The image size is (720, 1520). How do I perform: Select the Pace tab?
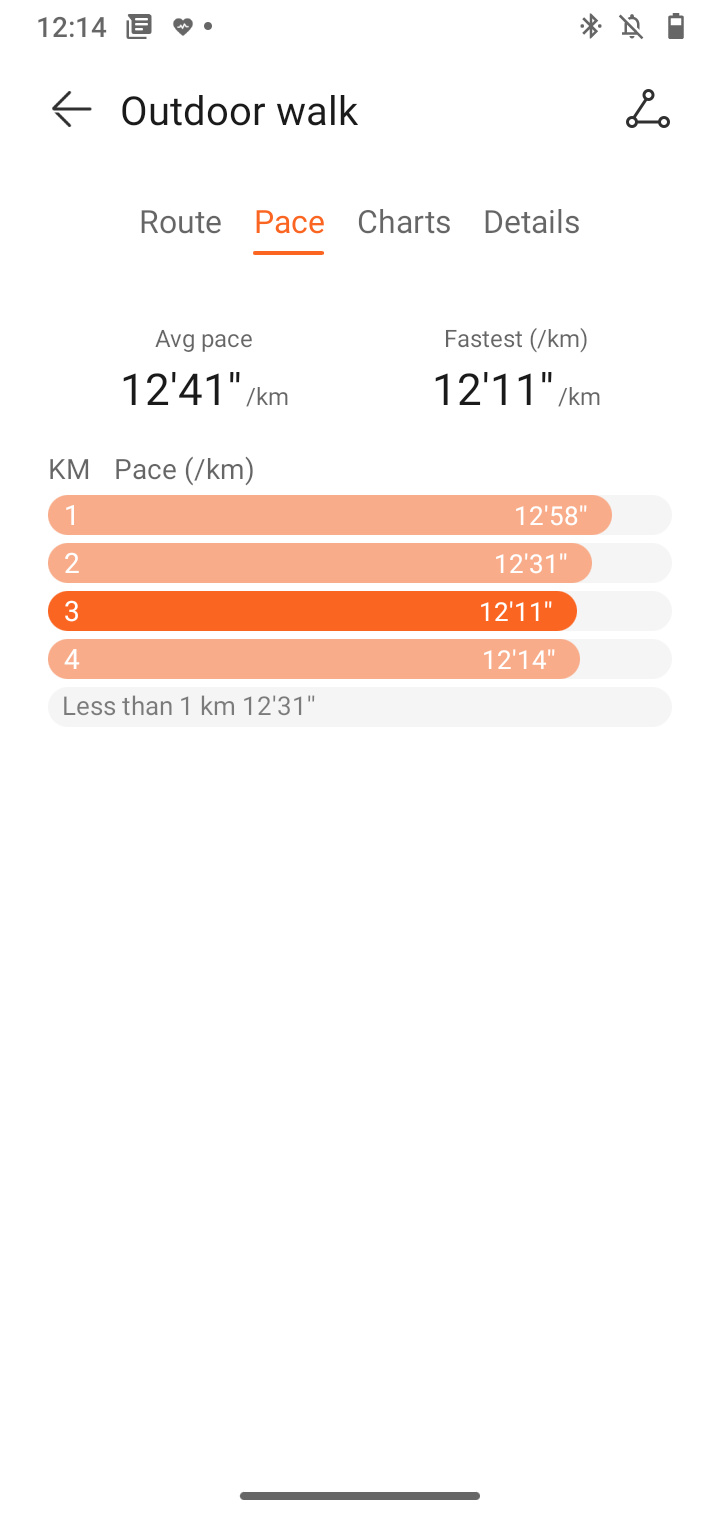(x=289, y=222)
